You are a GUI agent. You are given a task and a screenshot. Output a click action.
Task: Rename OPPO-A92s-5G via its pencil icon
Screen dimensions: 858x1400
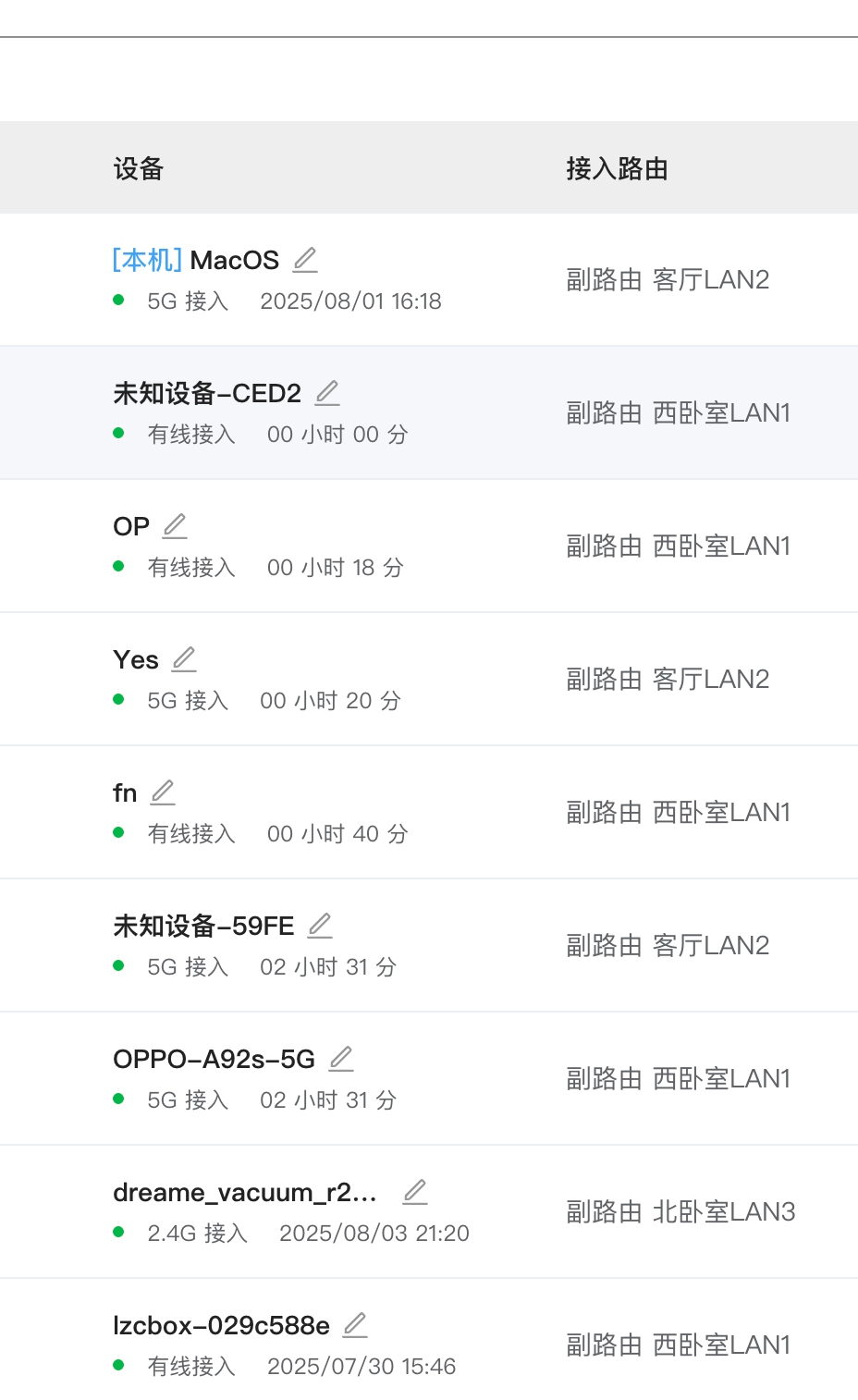pos(341,1059)
